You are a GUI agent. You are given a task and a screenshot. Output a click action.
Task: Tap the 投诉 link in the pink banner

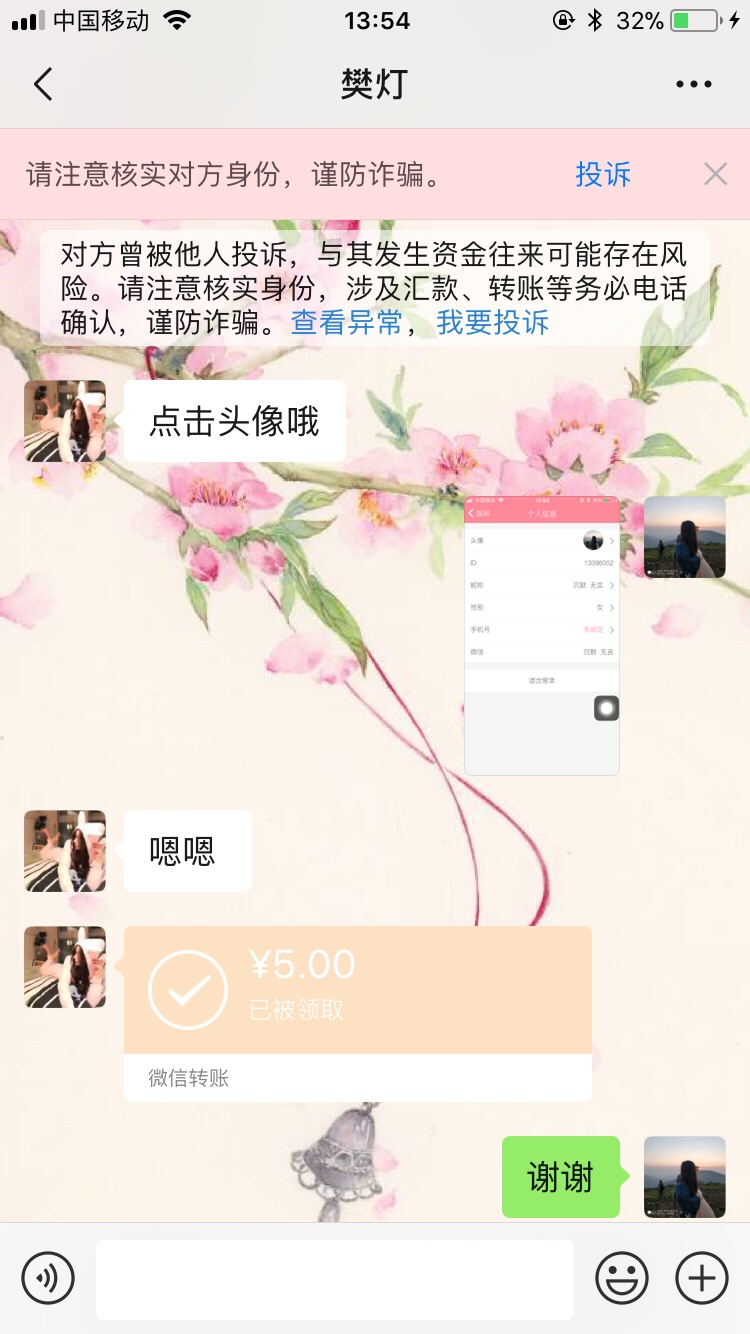603,175
